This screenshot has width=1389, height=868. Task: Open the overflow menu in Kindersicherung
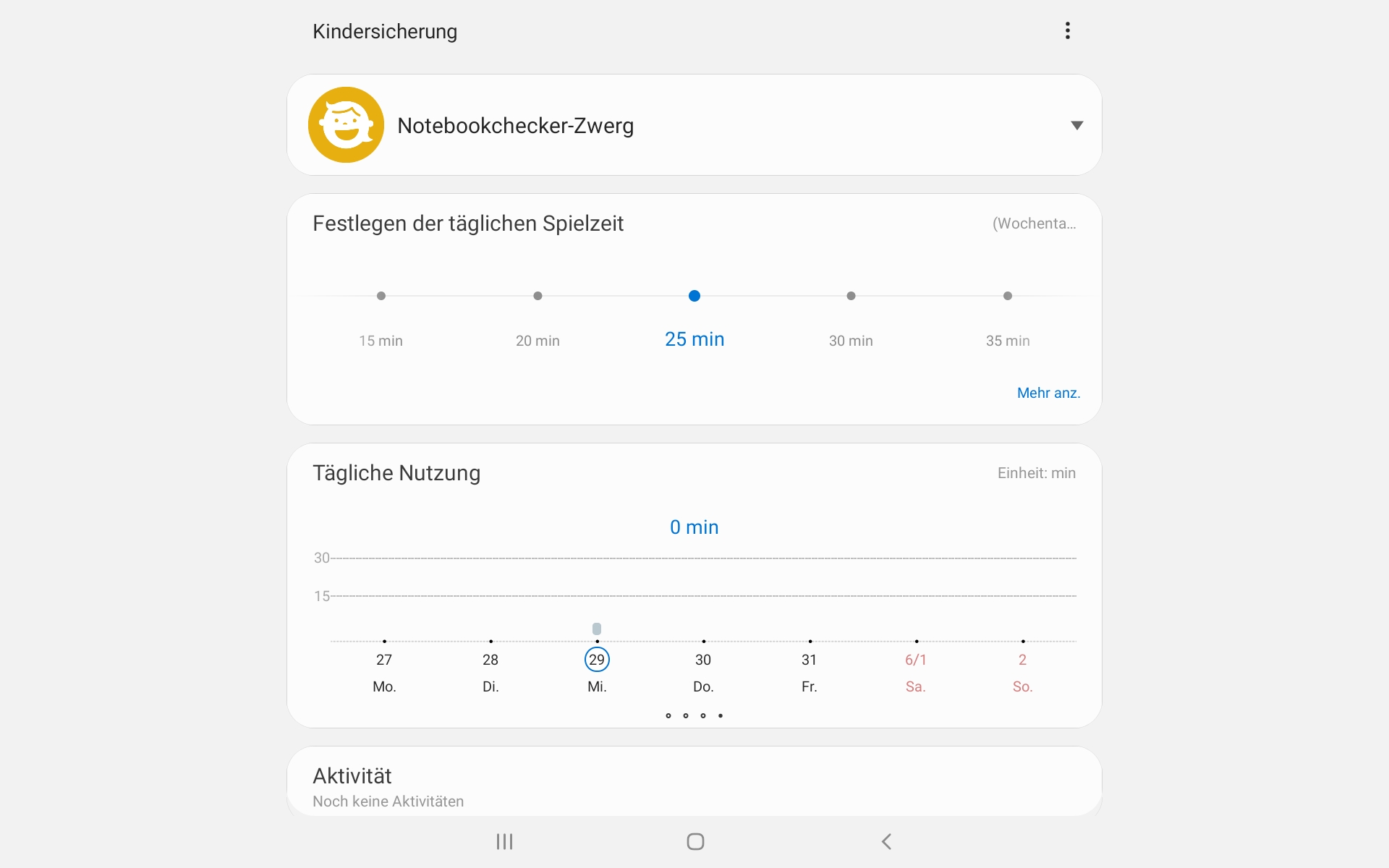pos(1067,30)
